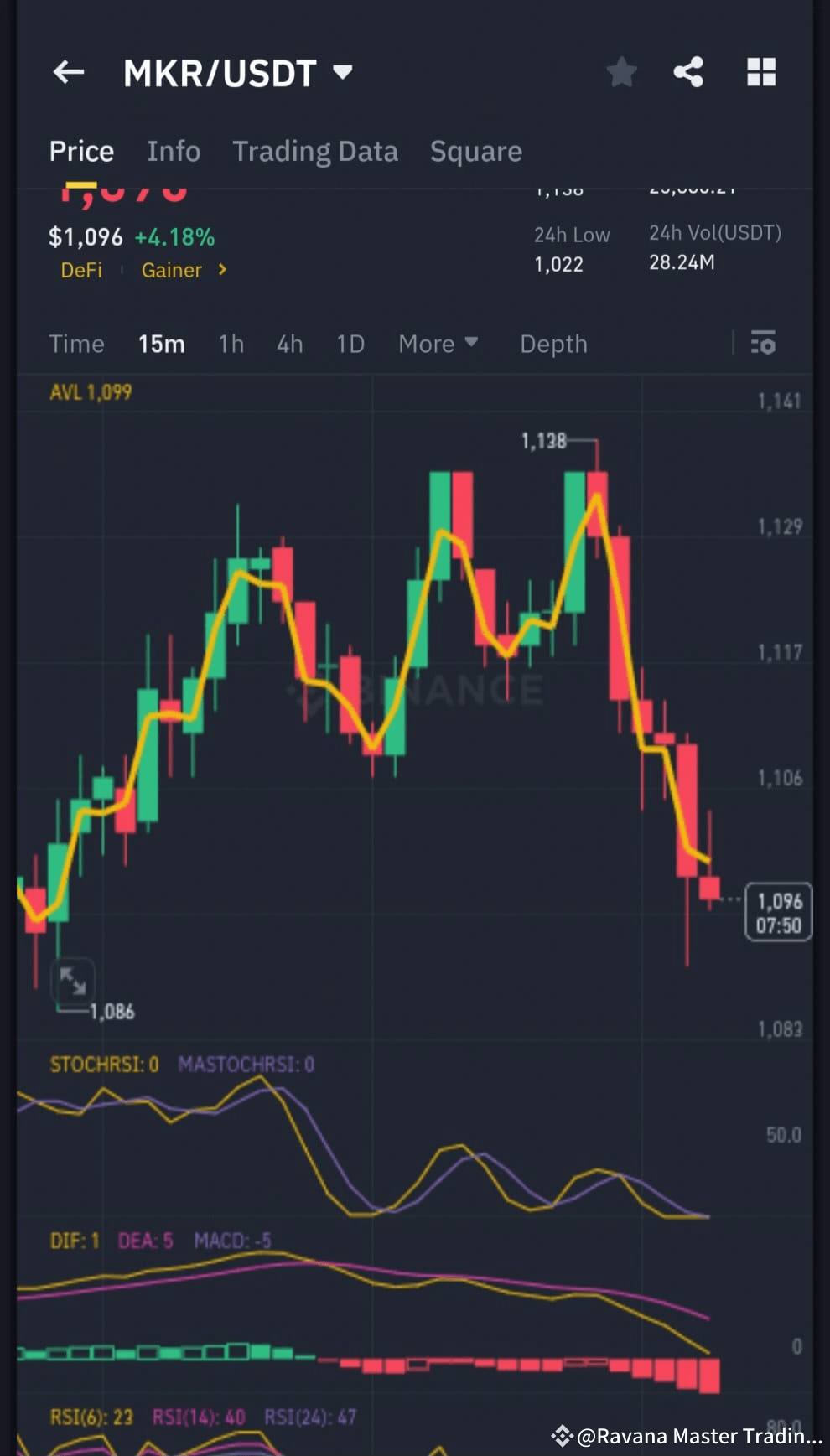Enable the 1D candle interval

pyautogui.click(x=350, y=344)
